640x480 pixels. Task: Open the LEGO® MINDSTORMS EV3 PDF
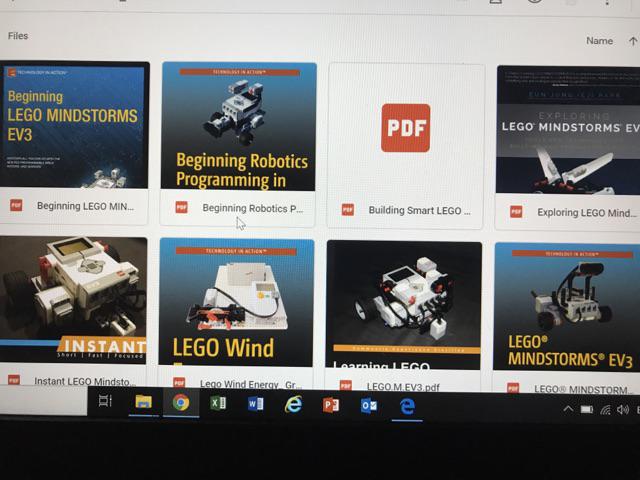click(566, 308)
